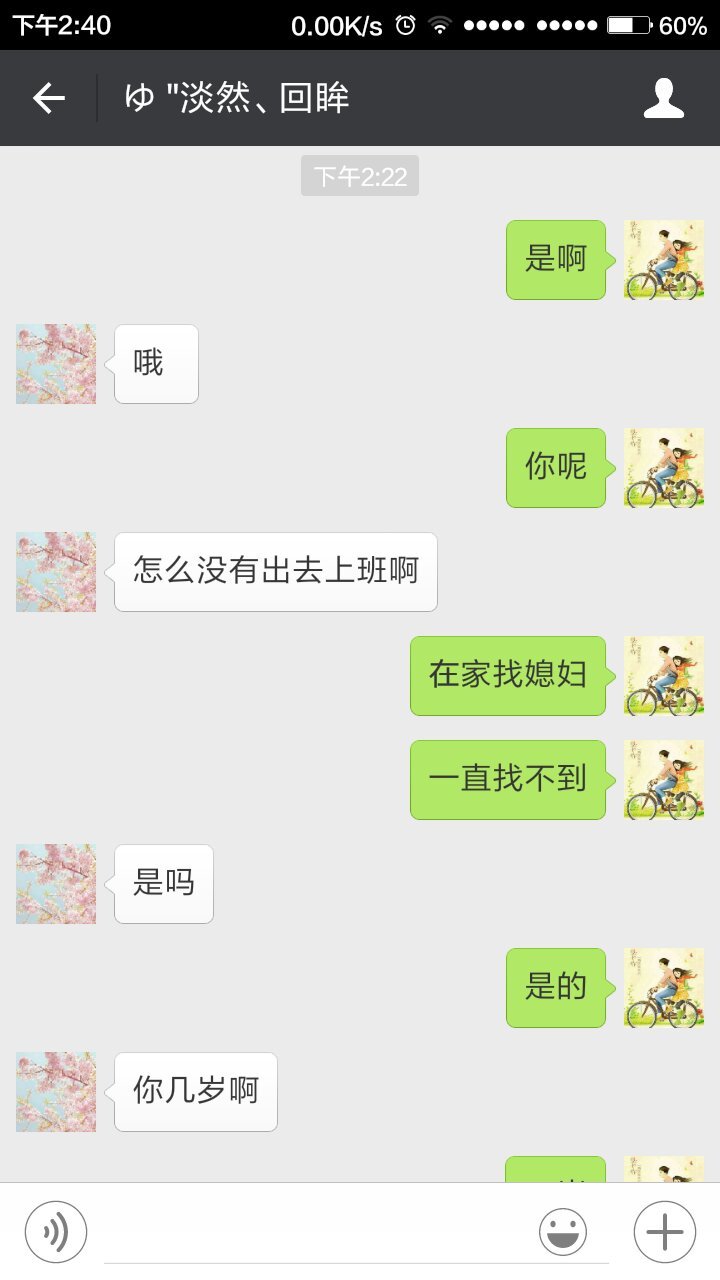Open the contact profile icon
Screen dimensions: 720x1280
coord(663,98)
